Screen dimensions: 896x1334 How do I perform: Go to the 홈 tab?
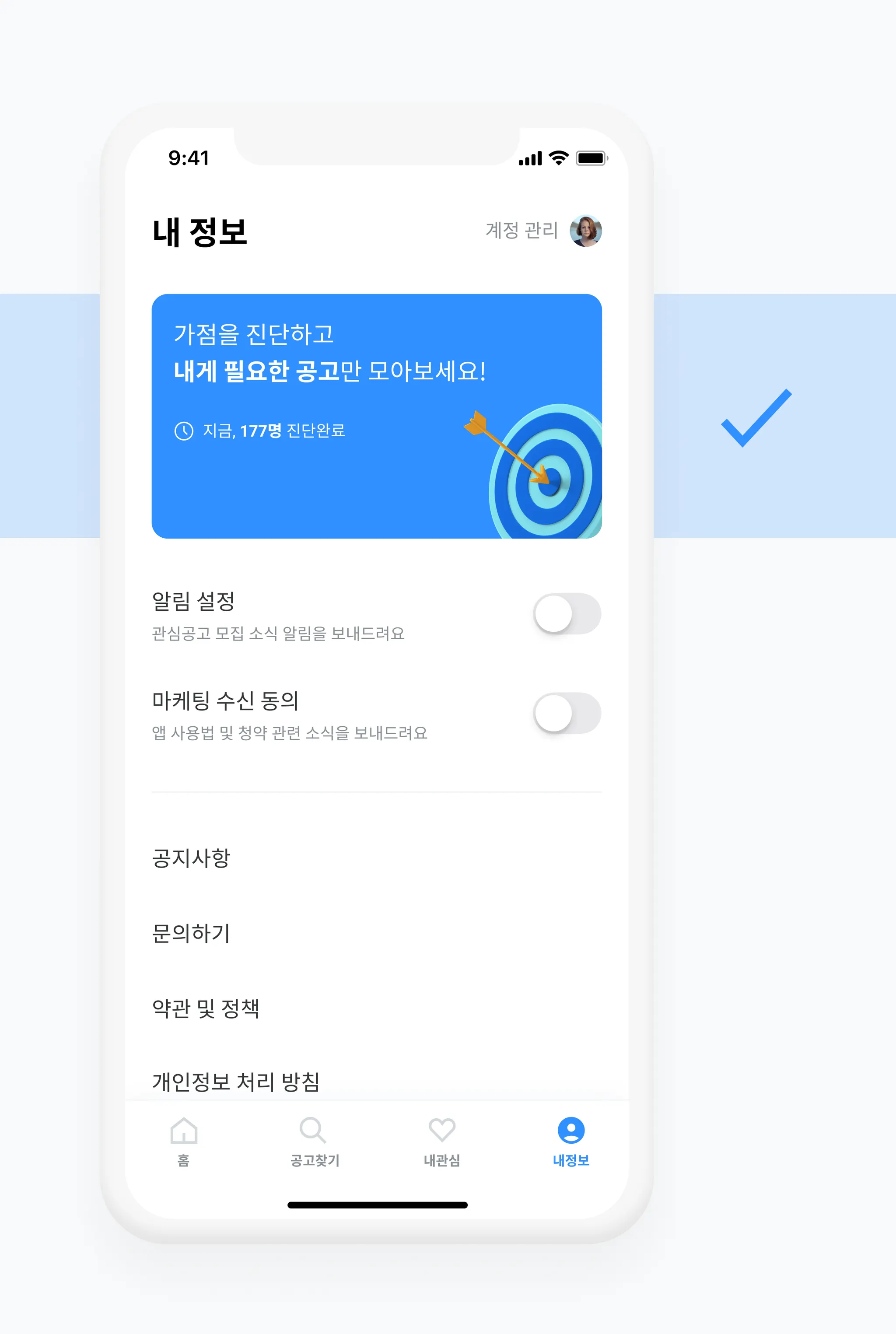tap(183, 1142)
